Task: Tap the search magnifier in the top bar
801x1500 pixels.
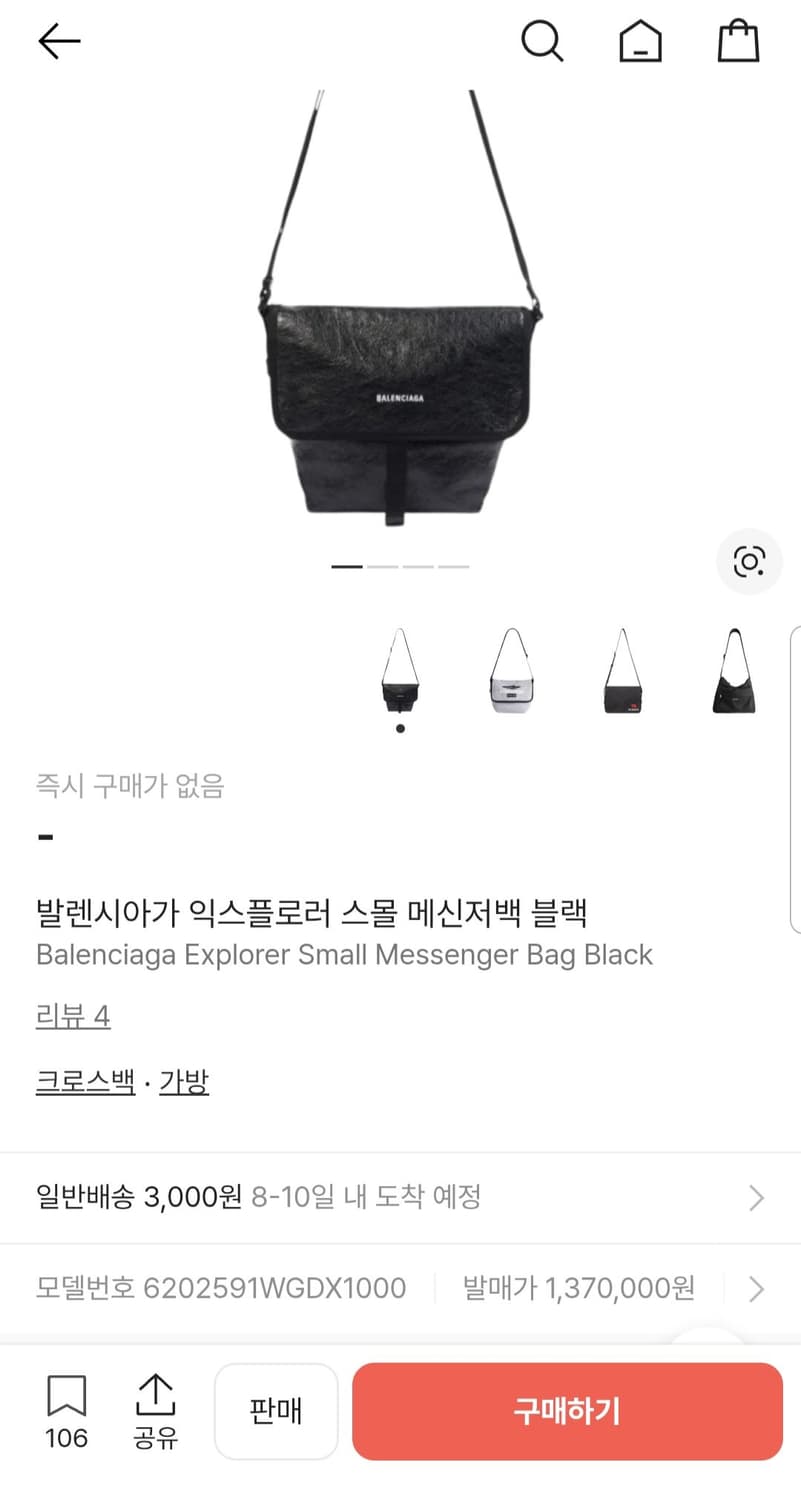Action: pos(543,41)
